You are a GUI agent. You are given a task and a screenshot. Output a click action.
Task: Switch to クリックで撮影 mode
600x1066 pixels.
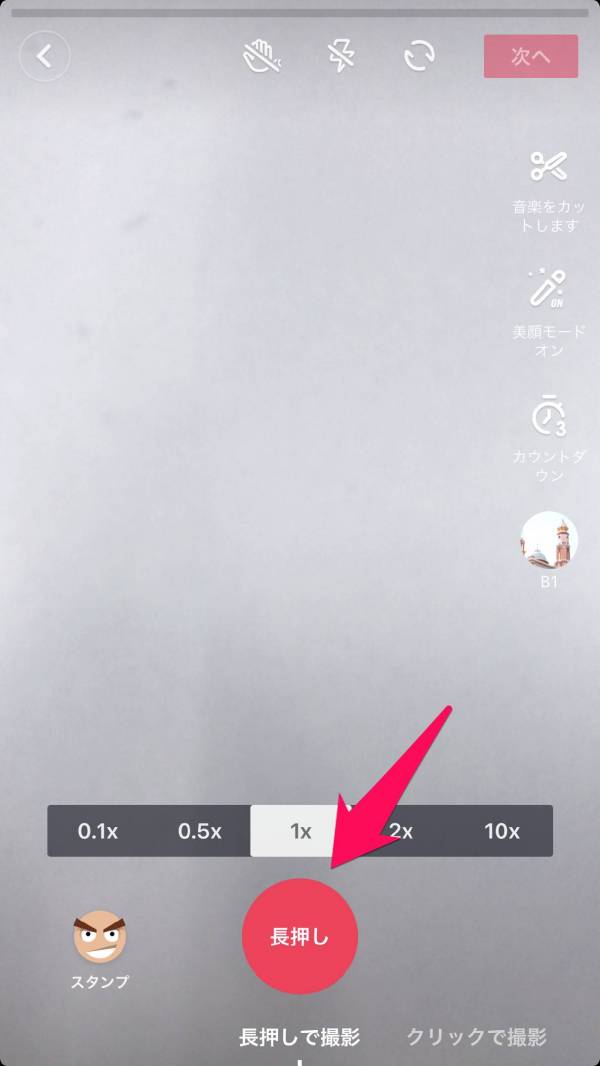click(x=476, y=1037)
